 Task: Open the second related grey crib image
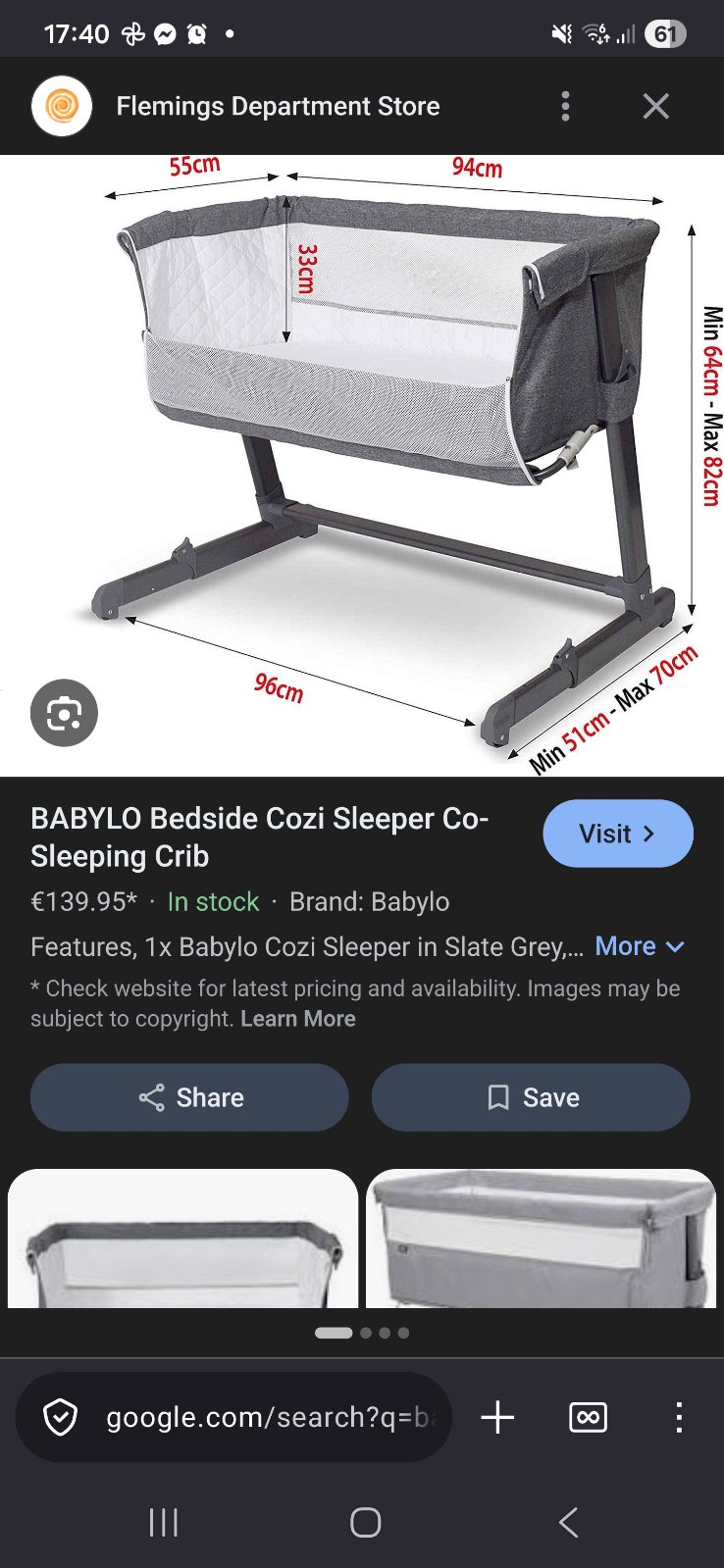point(541,1239)
